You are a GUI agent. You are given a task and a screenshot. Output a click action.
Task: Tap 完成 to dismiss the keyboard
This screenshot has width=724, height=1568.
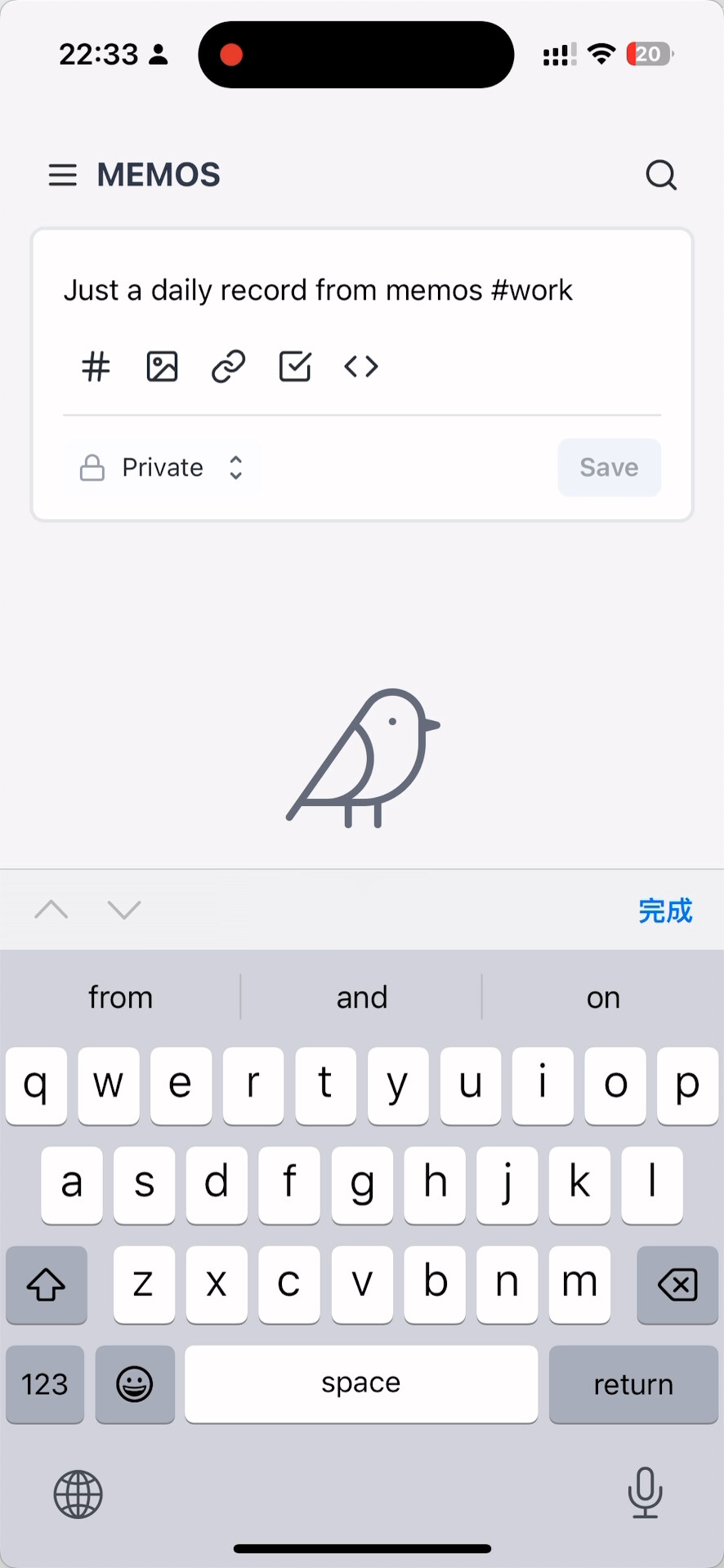click(665, 911)
